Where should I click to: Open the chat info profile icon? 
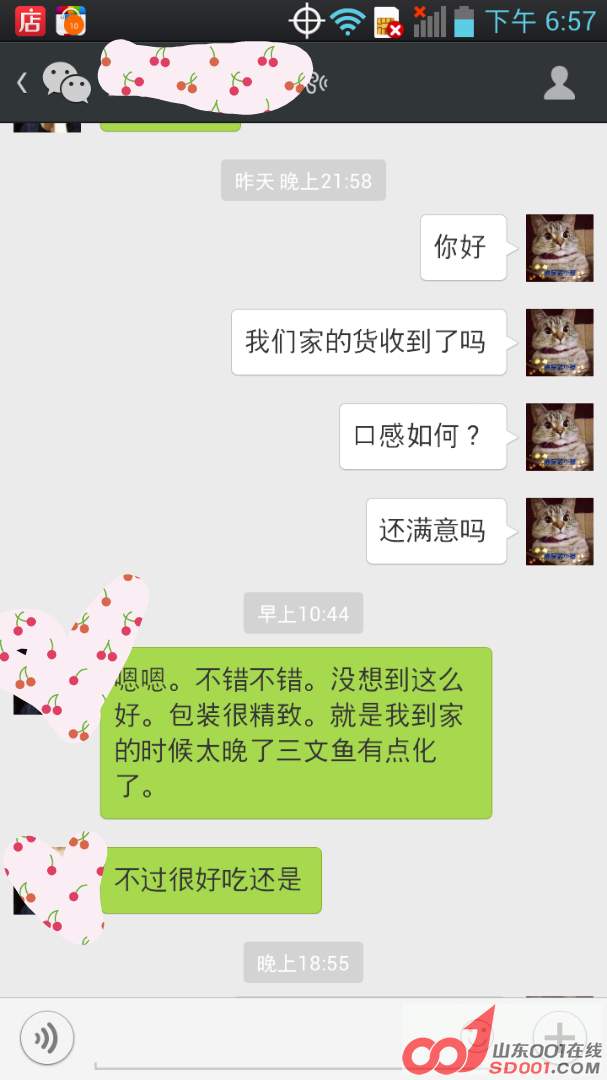559,83
